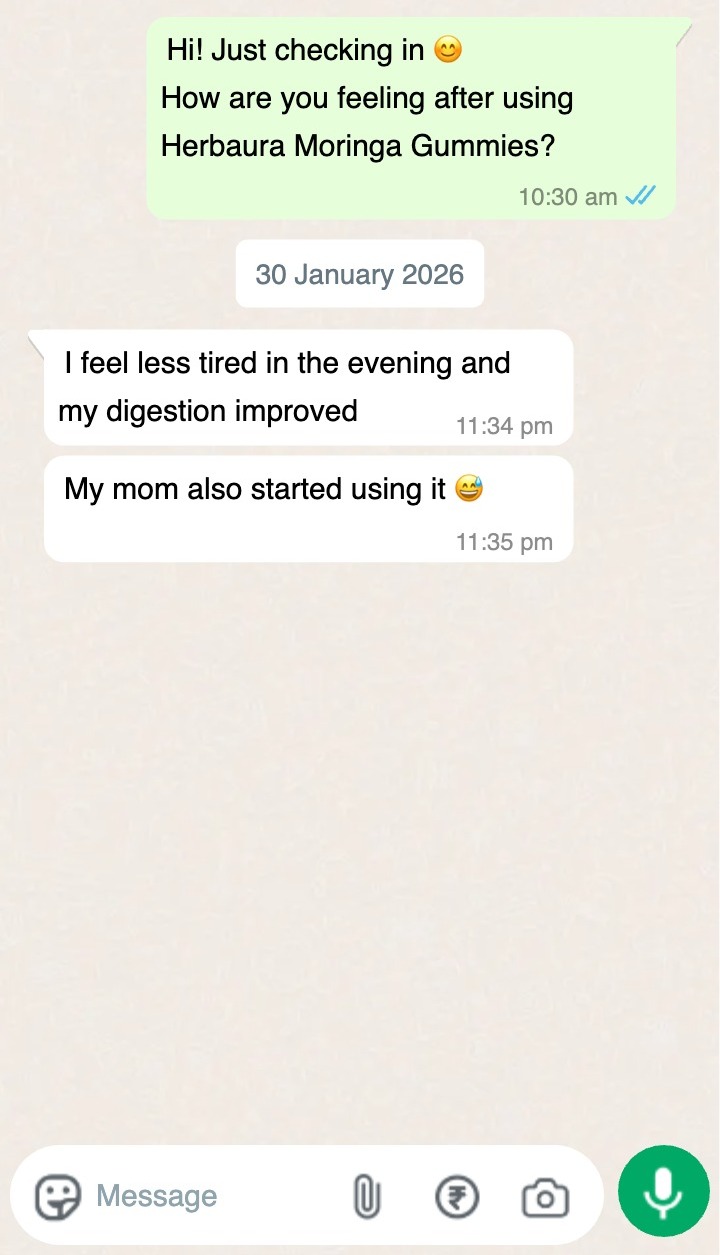This screenshot has height=1255, width=720.
Task: Attach a file with the paperclip
Action: (368, 1196)
